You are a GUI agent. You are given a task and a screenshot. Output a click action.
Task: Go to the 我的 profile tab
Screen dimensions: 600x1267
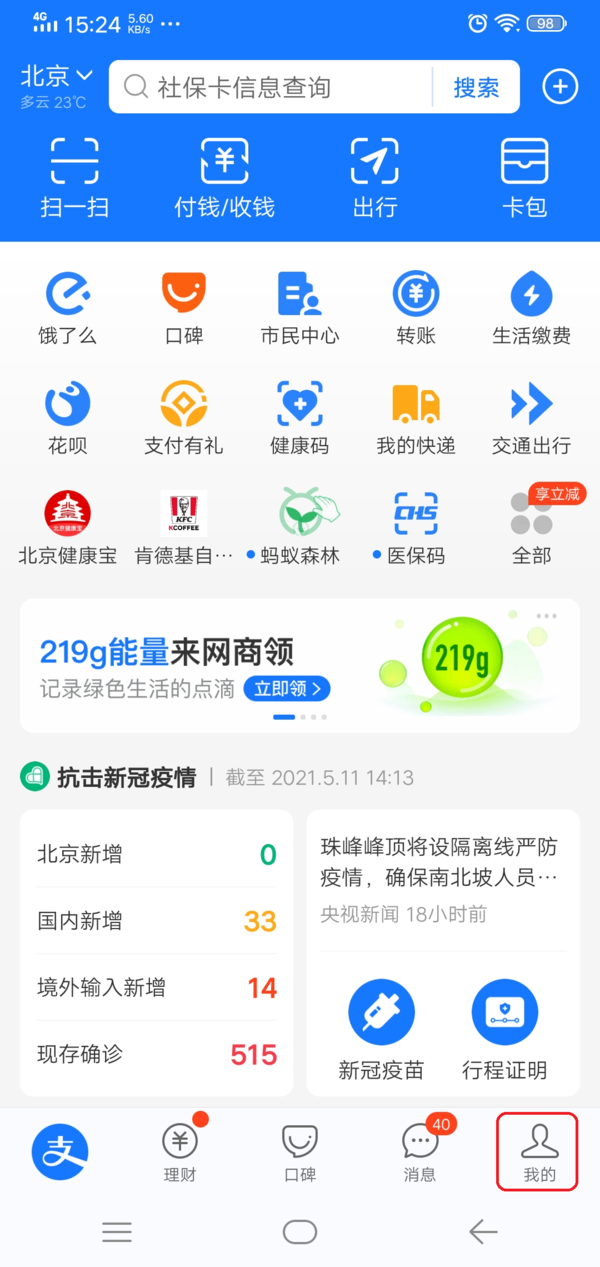tap(539, 1152)
